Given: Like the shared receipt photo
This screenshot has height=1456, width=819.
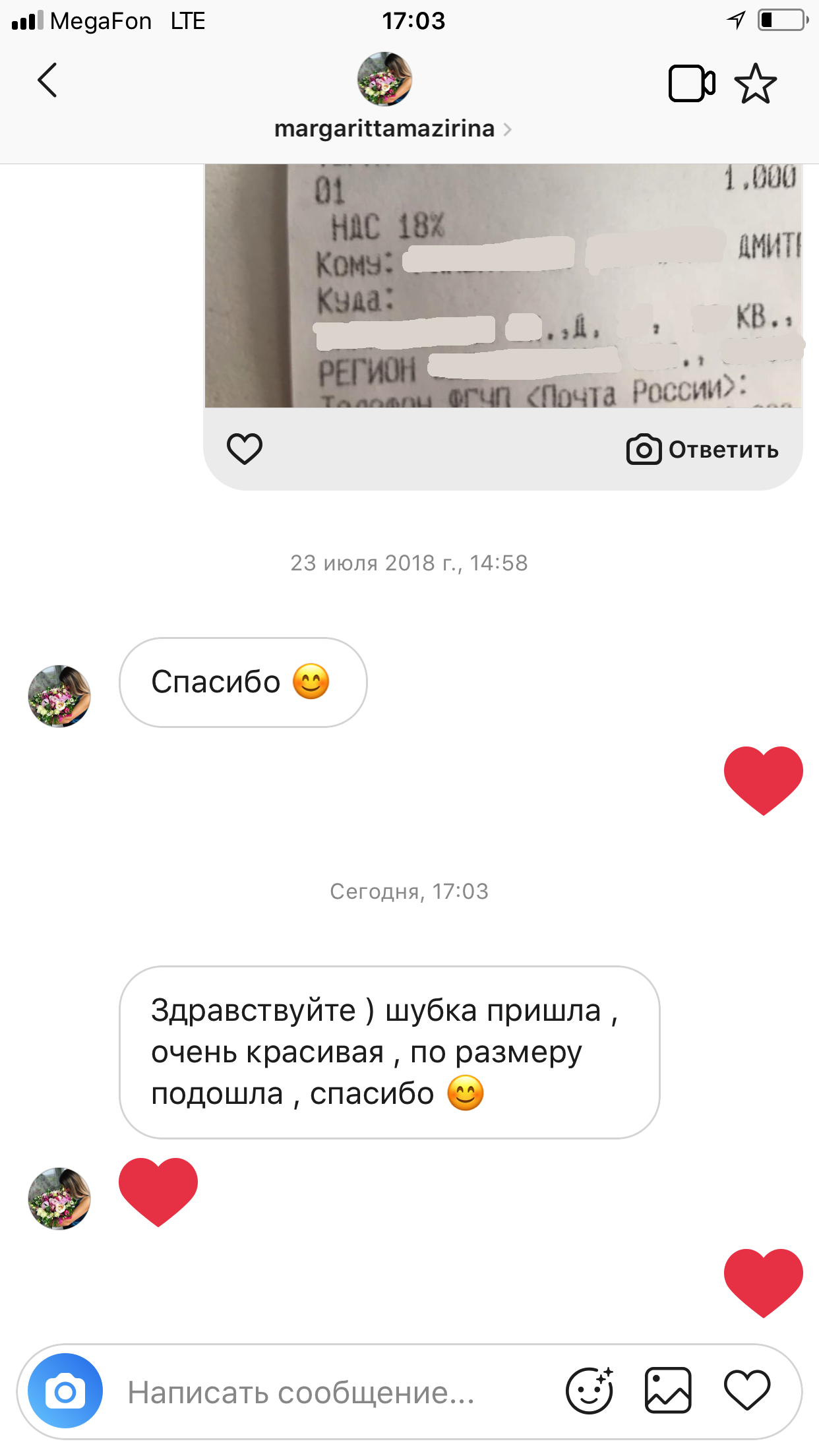Looking at the screenshot, I should point(245,449).
